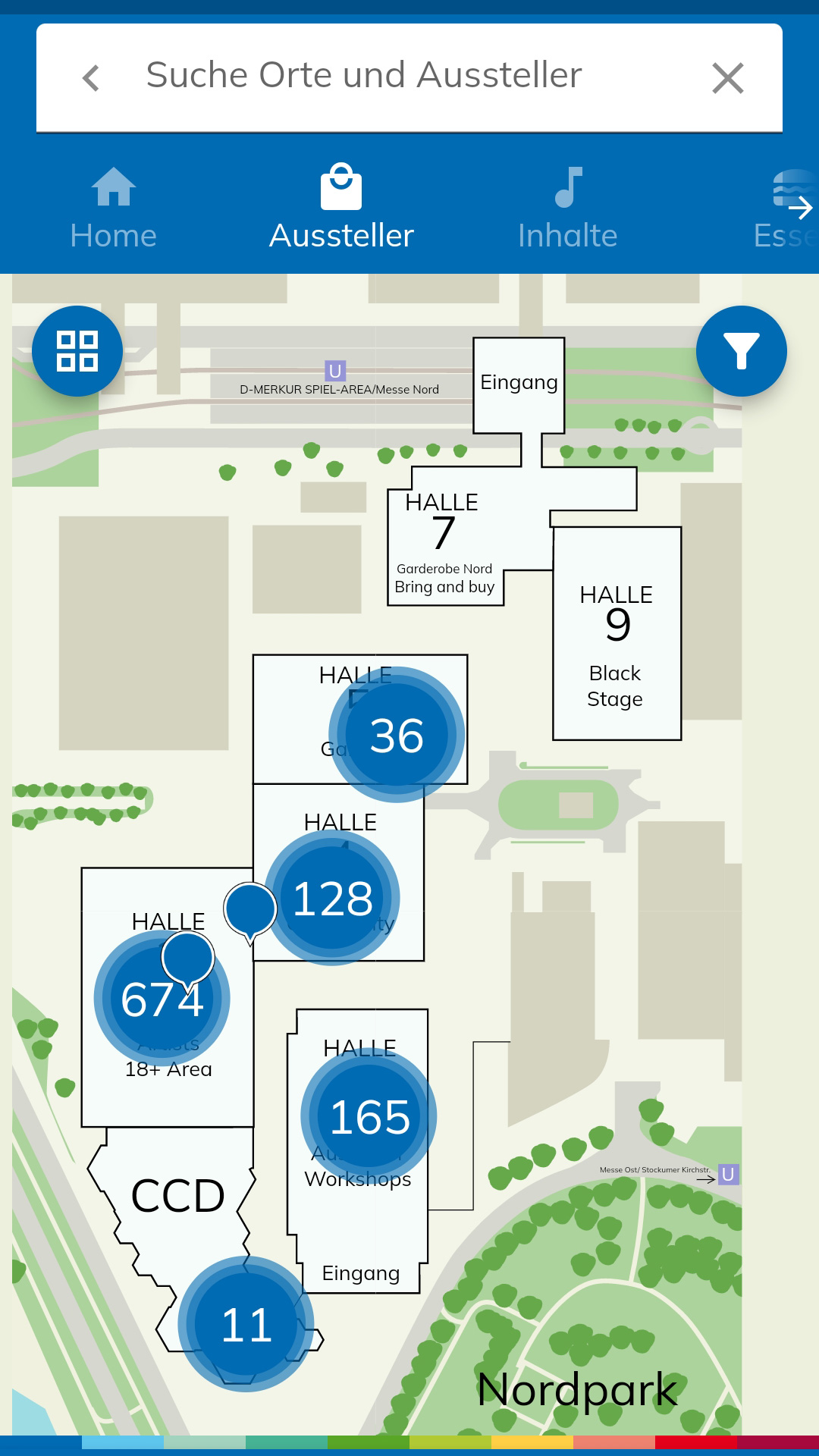
Task: Select the Aussteller tab
Action: pos(341,209)
